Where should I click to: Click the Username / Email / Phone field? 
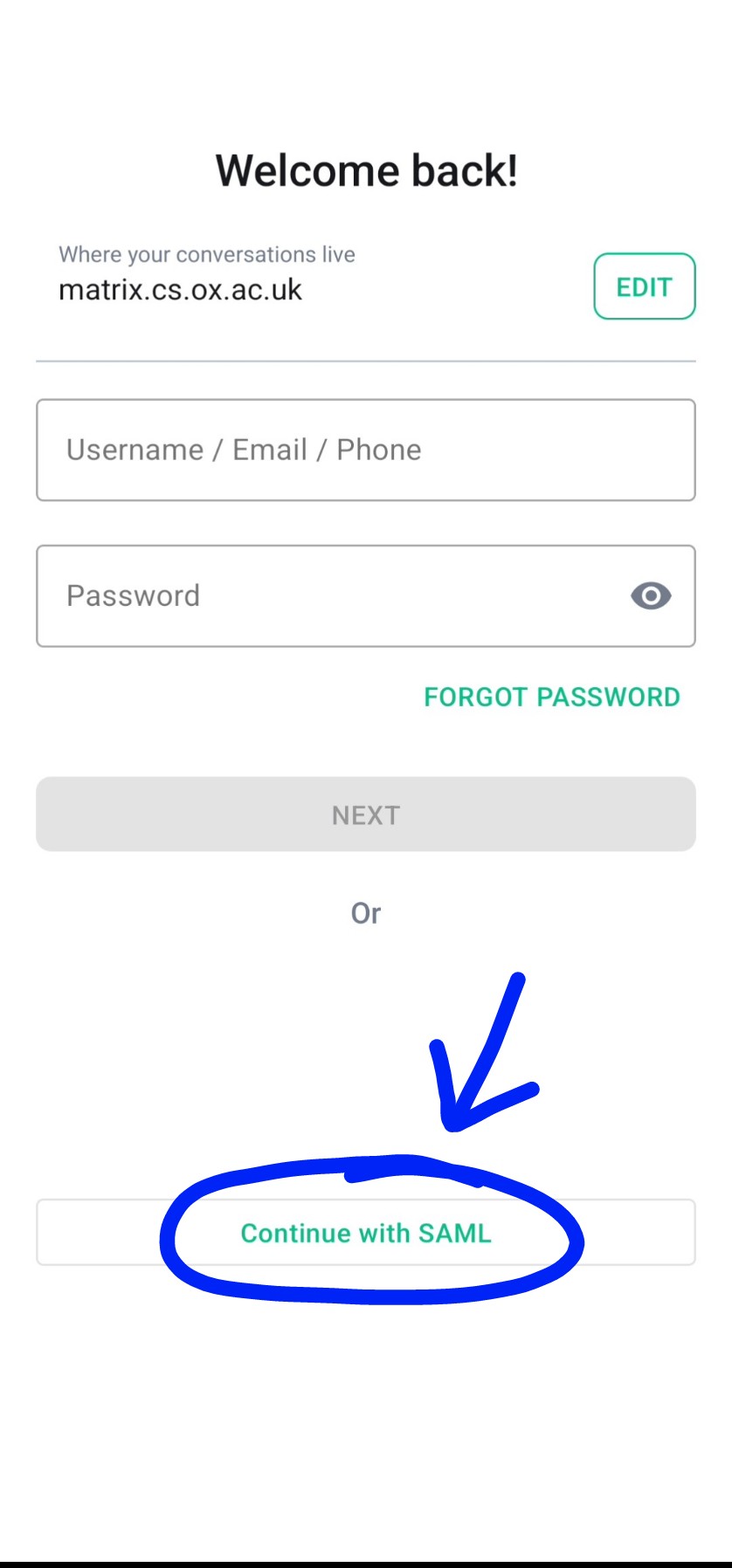click(x=366, y=450)
